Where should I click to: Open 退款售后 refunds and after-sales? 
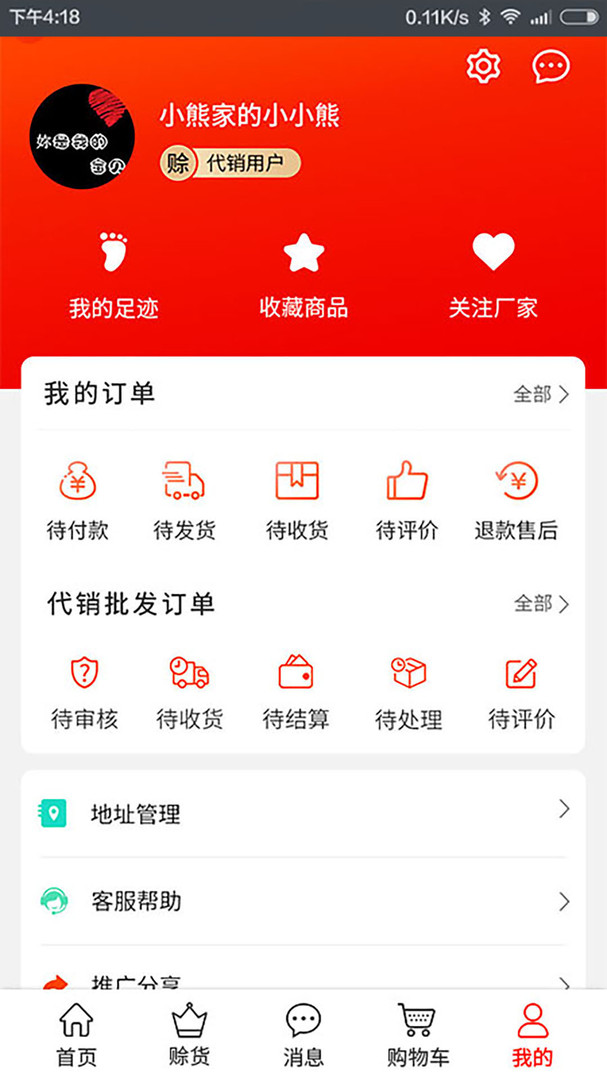(x=516, y=500)
